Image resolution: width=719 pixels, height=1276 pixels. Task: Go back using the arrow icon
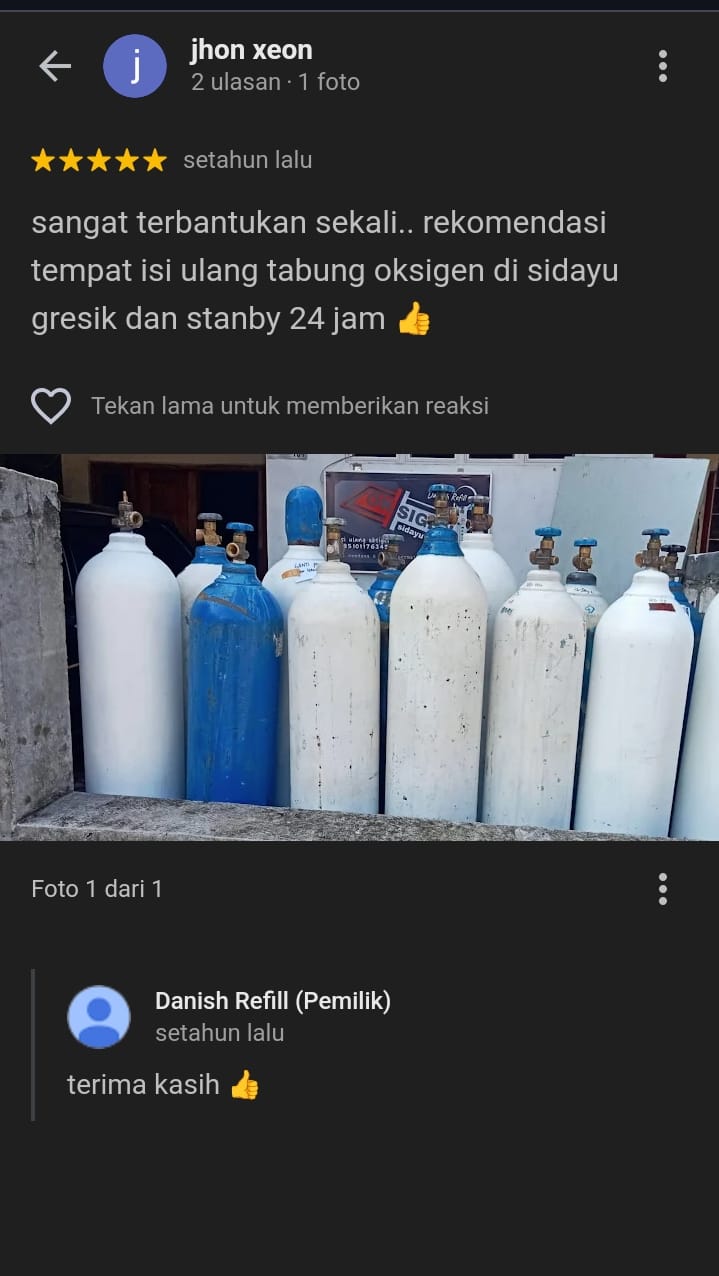point(55,66)
